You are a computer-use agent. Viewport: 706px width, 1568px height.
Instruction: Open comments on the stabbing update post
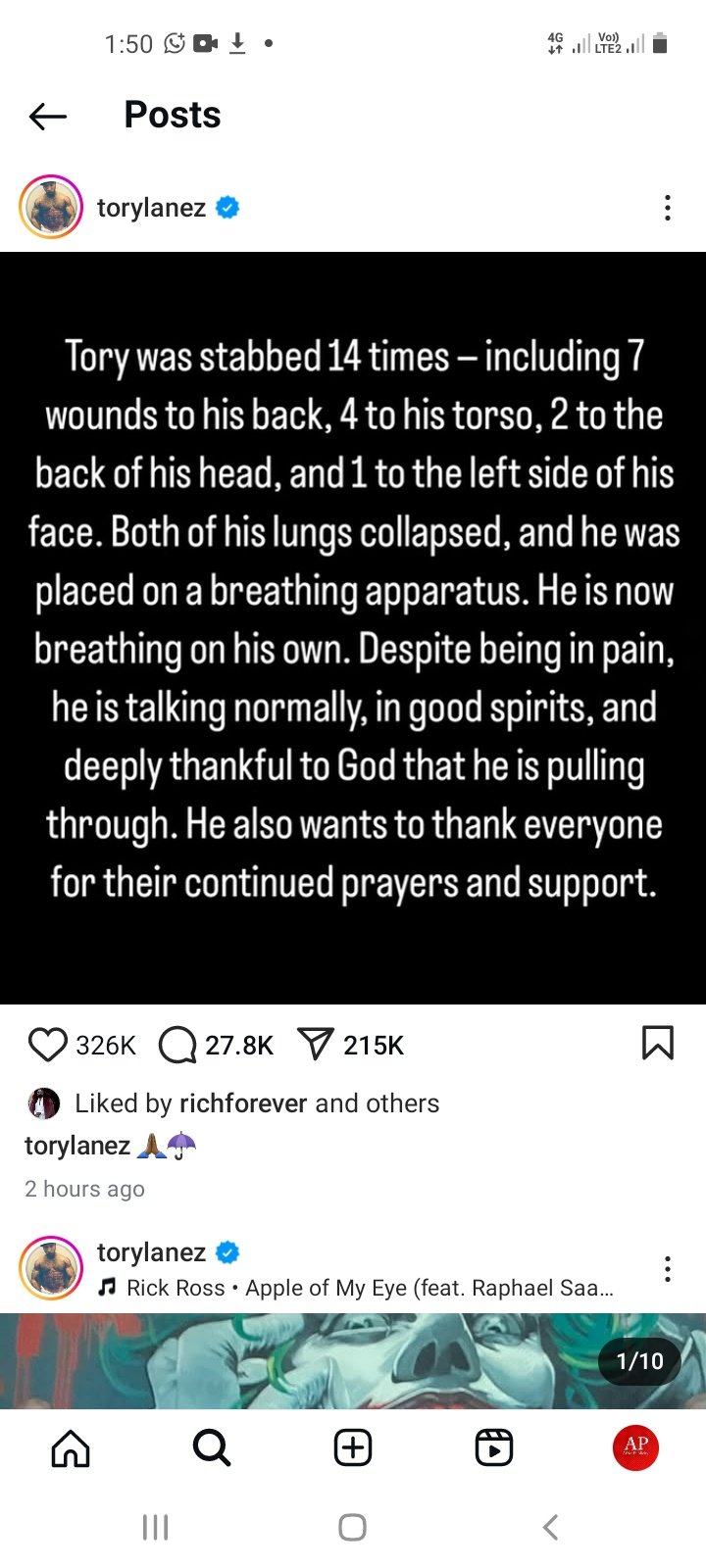(177, 1045)
